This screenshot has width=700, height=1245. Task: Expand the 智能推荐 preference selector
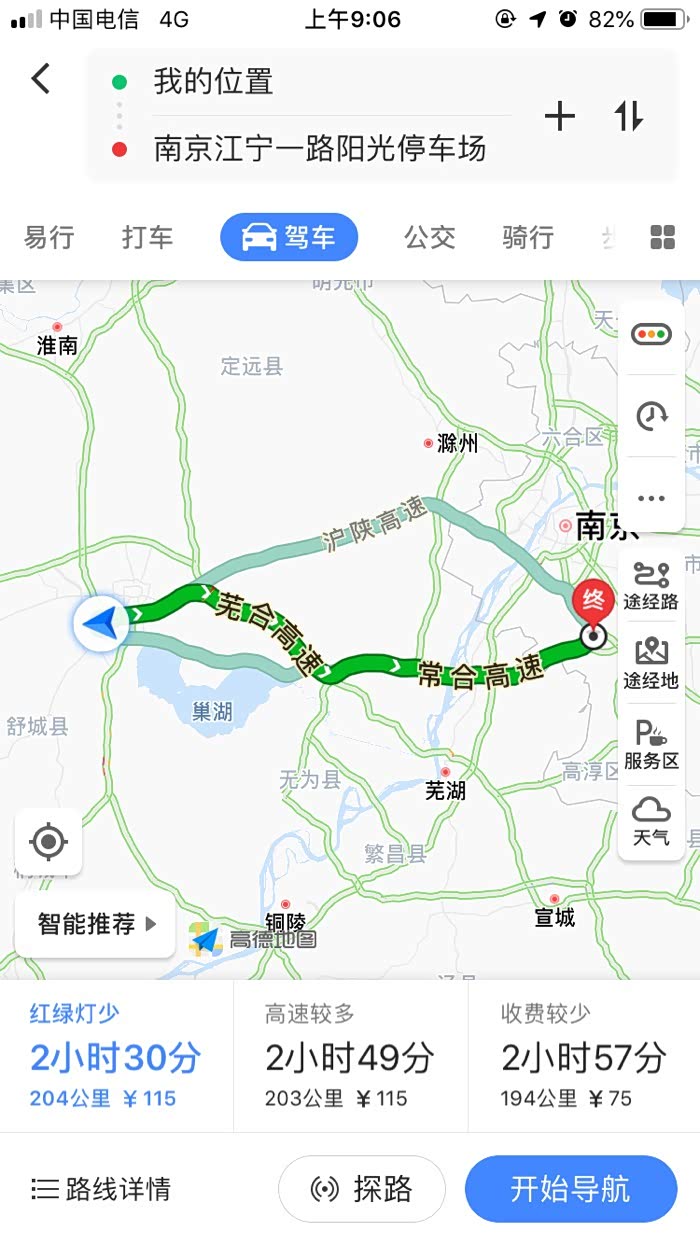coord(96,924)
